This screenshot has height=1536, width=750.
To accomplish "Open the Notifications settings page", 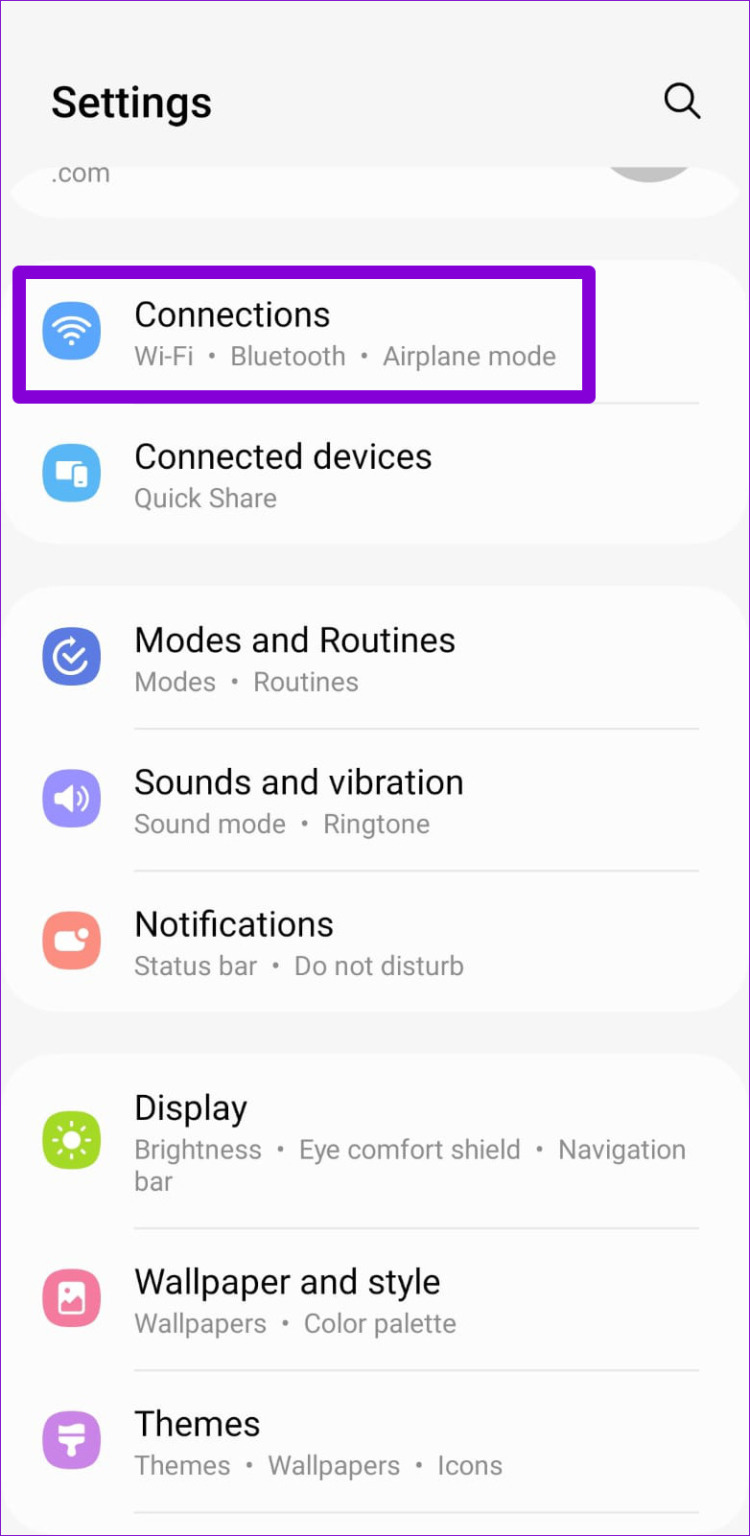I will tap(300, 940).
